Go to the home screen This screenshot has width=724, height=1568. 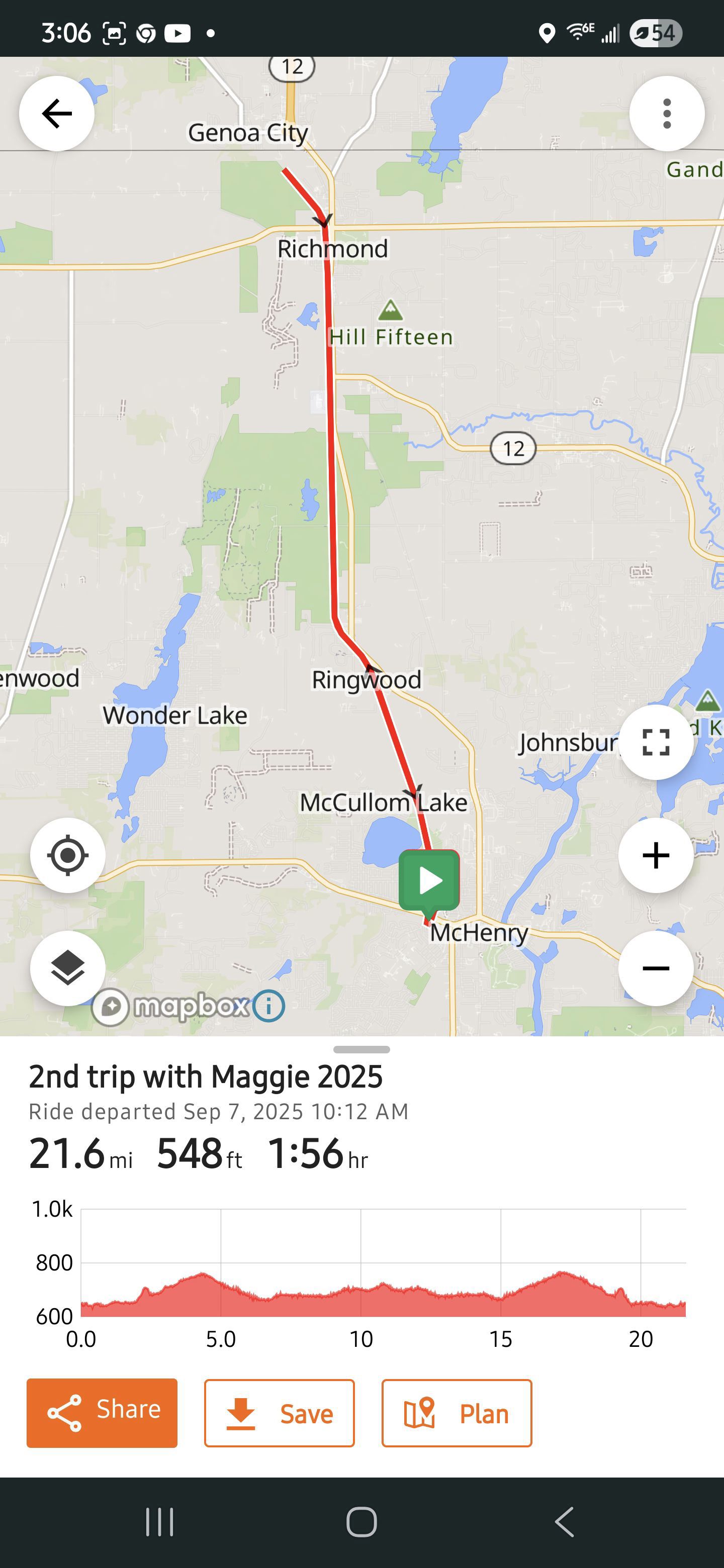[361, 1522]
